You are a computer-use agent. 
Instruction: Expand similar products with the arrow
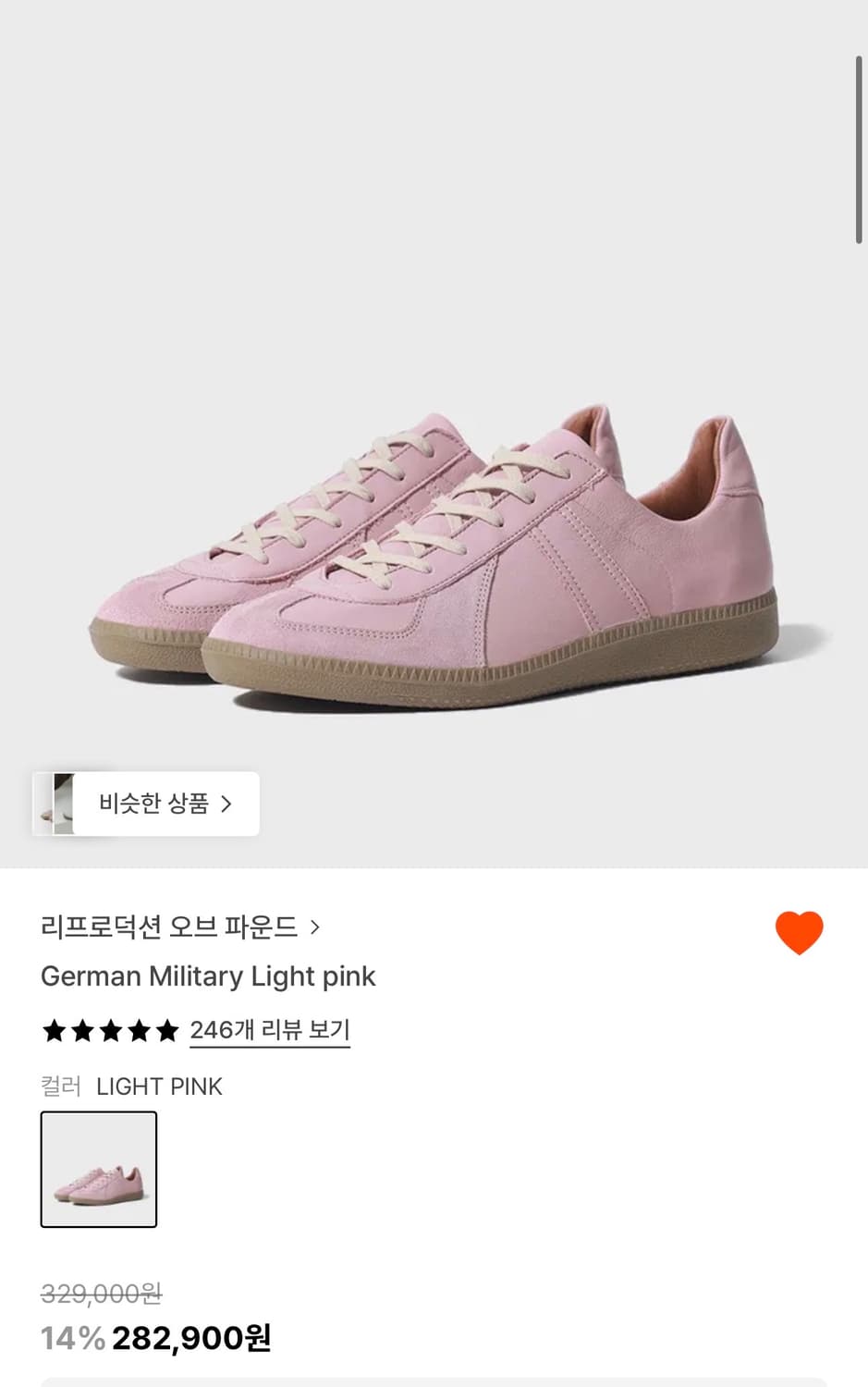click(226, 804)
